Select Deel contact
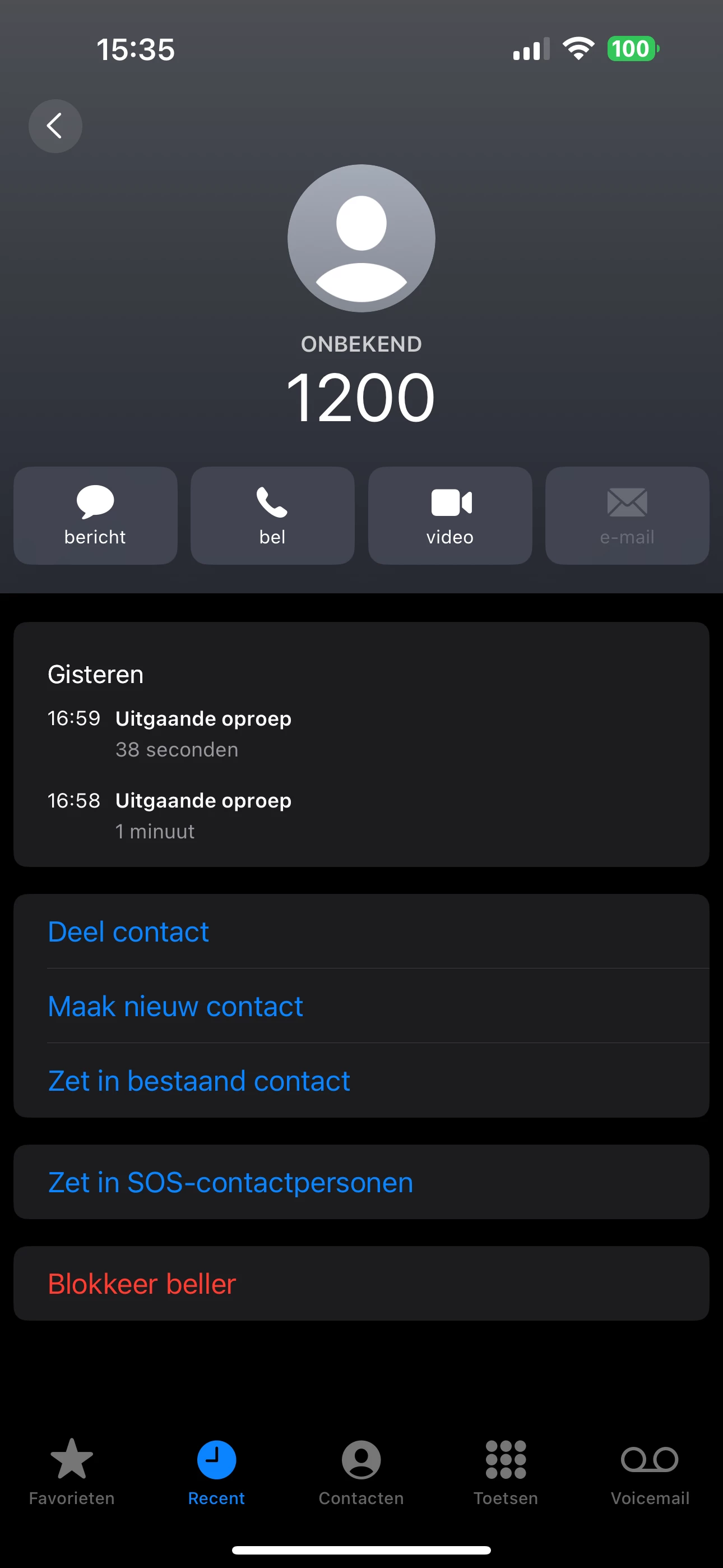The width and height of the screenshot is (723, 1568). pyautogui.click(x=128, y=932)
